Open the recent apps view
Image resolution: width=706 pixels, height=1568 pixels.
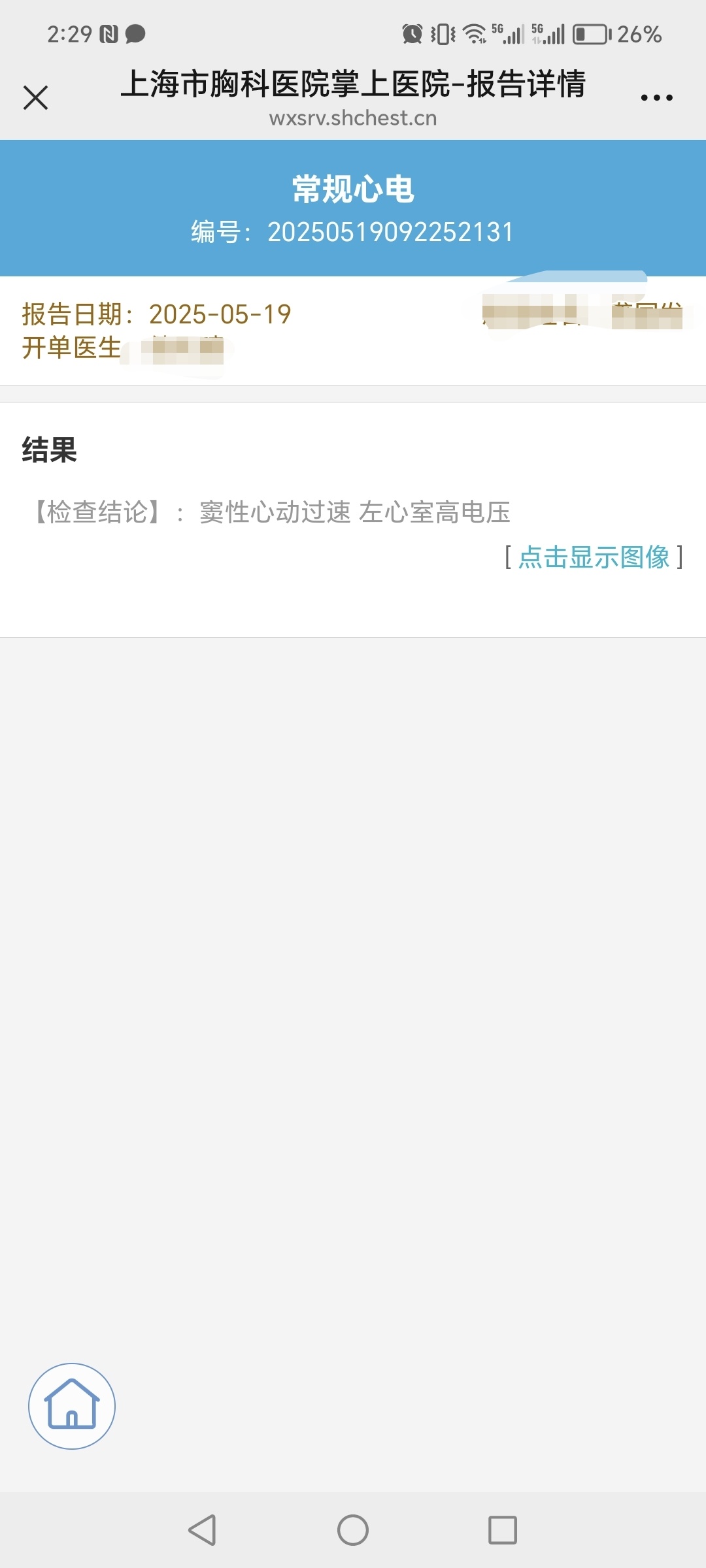(503, 1530)
